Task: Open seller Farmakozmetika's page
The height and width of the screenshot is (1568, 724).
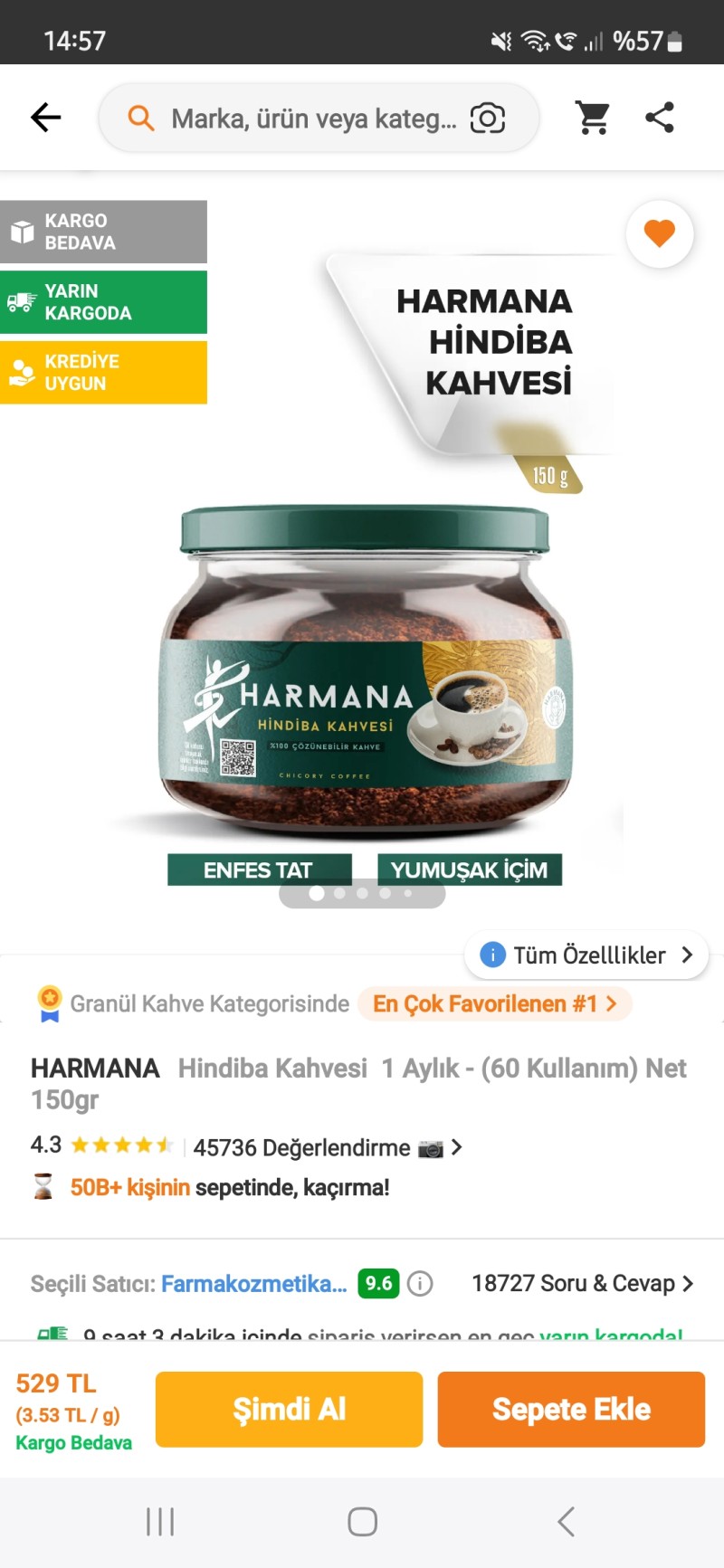Action: (253, 1283)
